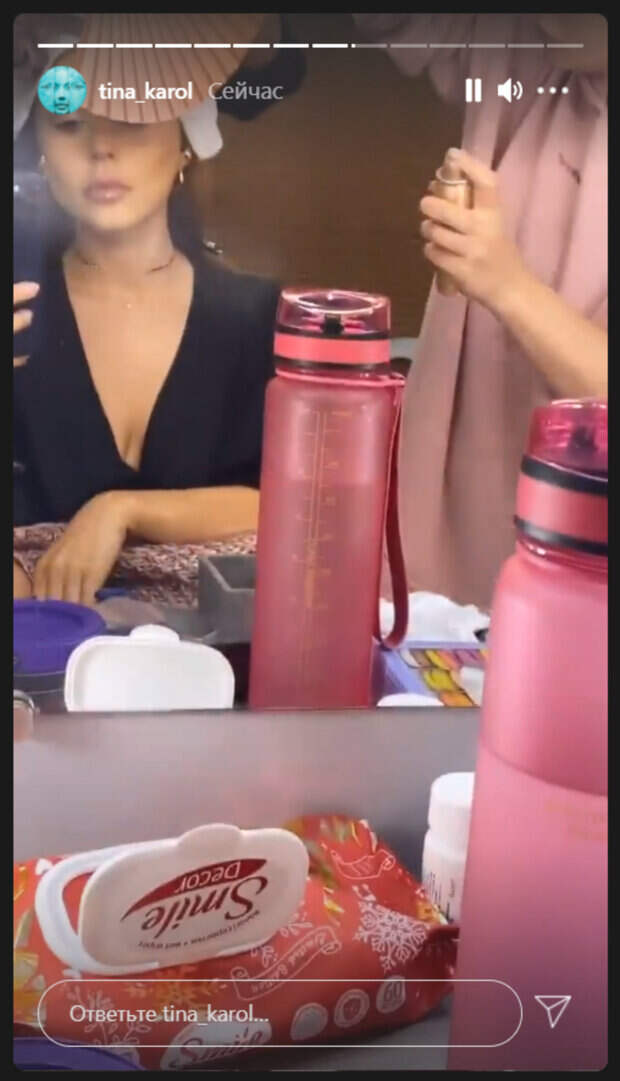Open the three-dot story options menu
Viewport: 620px width, 1081px height.
[552, 91]
